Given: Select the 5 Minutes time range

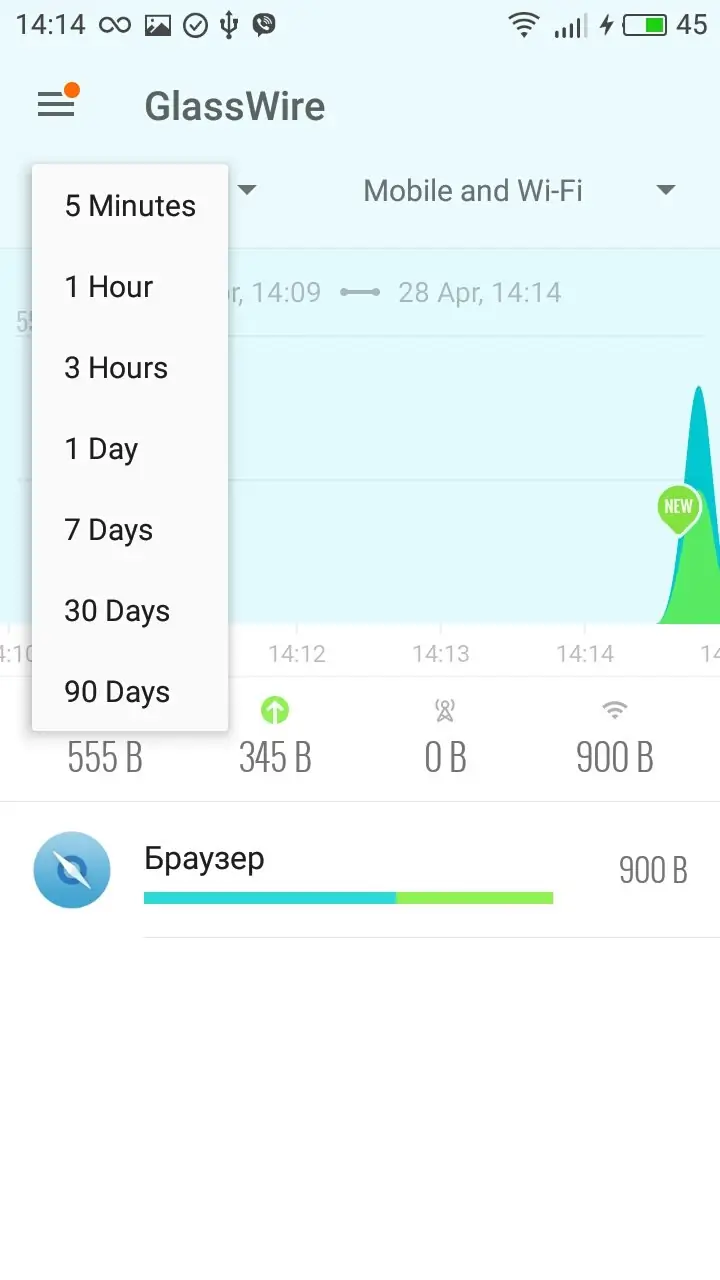Looking at the screenshot, I should [x=130, y=206].
